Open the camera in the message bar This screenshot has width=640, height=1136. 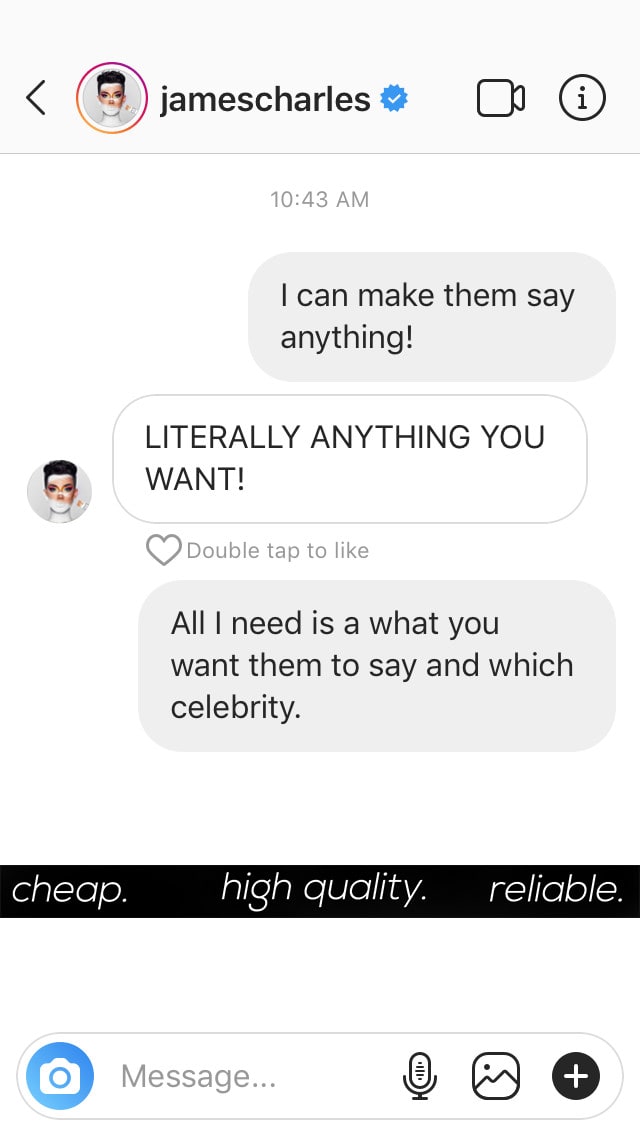[x=60, y=1077]
